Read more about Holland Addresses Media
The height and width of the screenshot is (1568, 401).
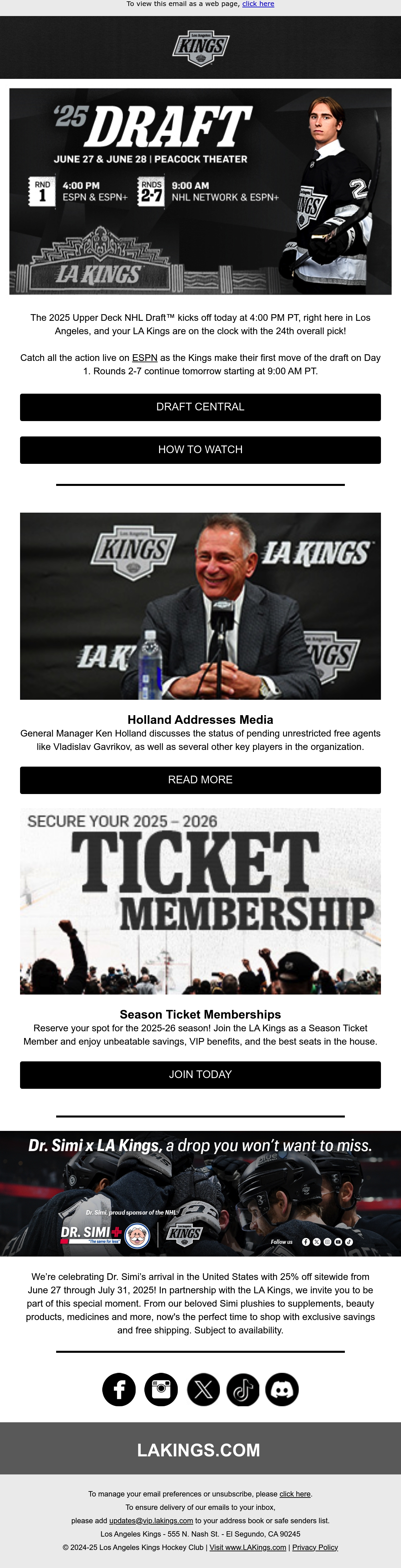point(200,780)
